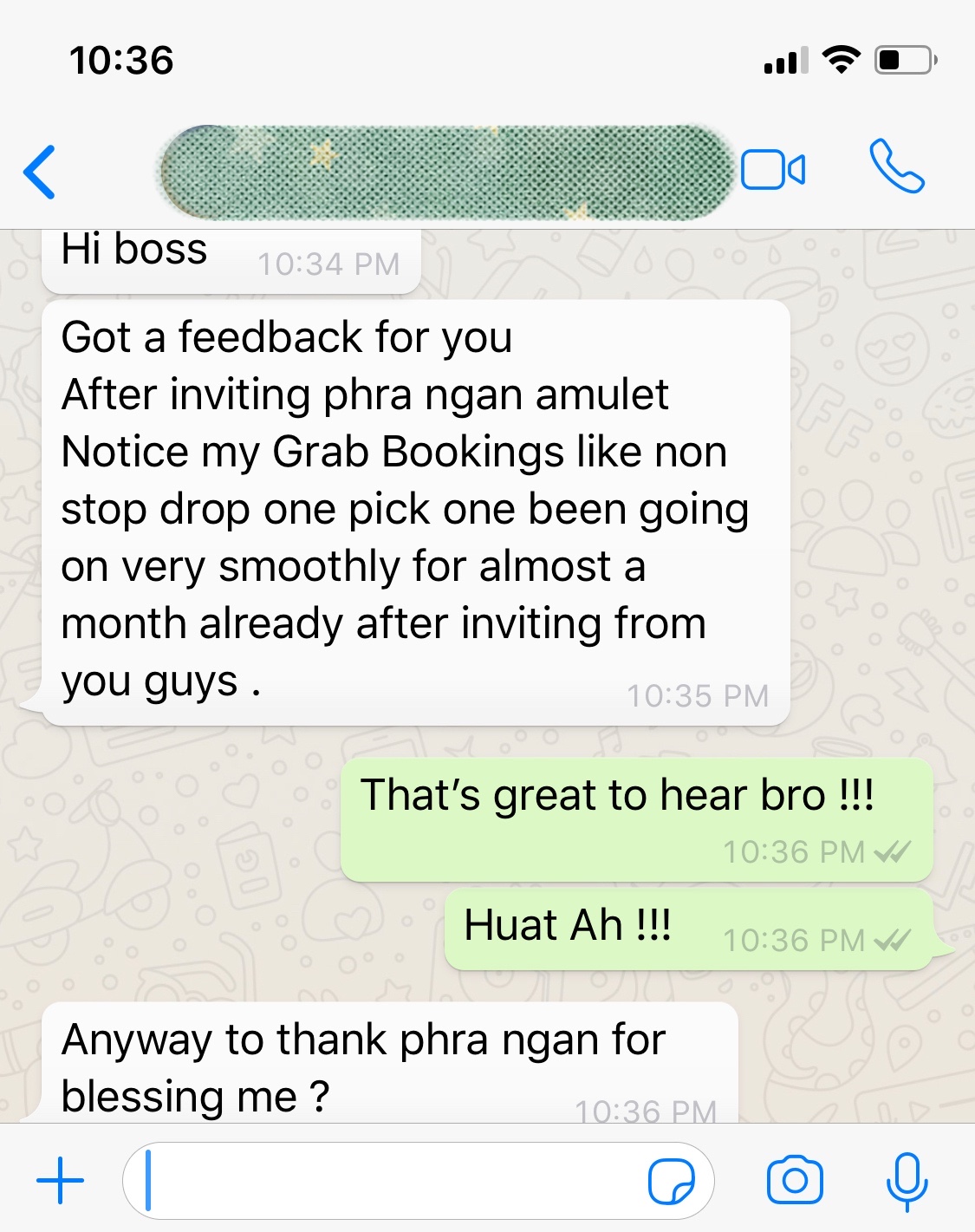Start a video call
Image resolution: width=975 pixels, height=1232 pixels.
tap(772, 170)
